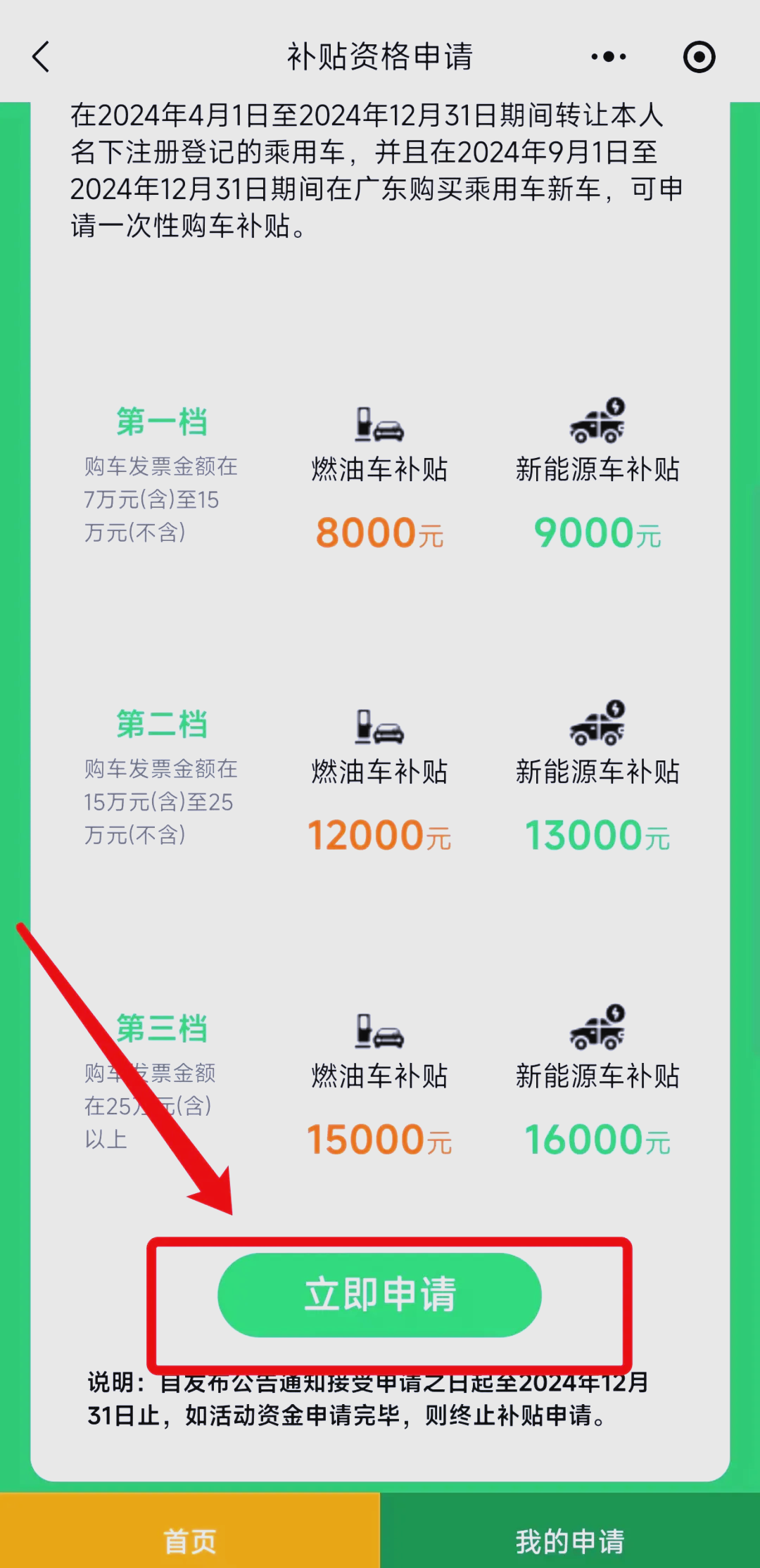This screenshot has width=760, height=1568.
Task: Tap the 立即申请 button
Action: (x=379, y=1295)
